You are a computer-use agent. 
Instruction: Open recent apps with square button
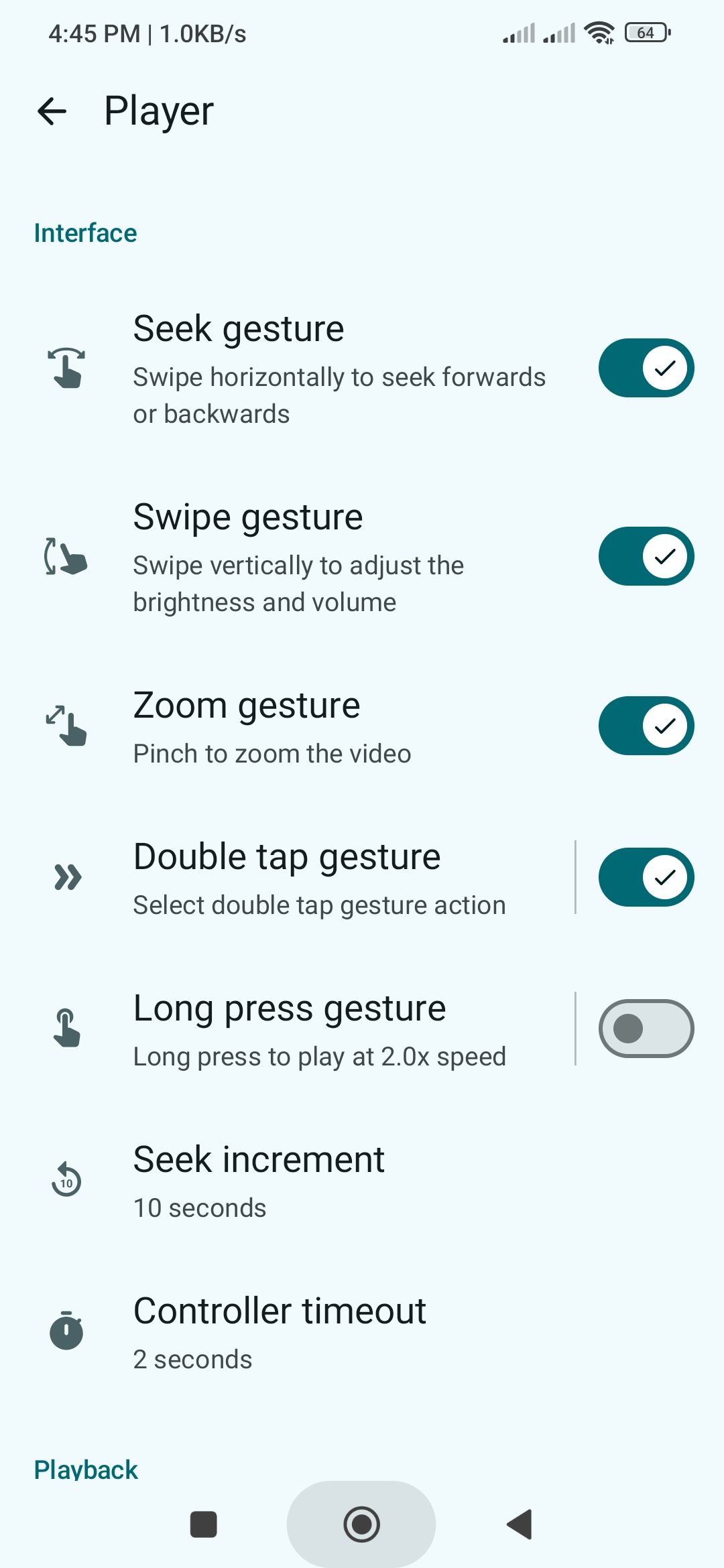[x=204, y=1524]
